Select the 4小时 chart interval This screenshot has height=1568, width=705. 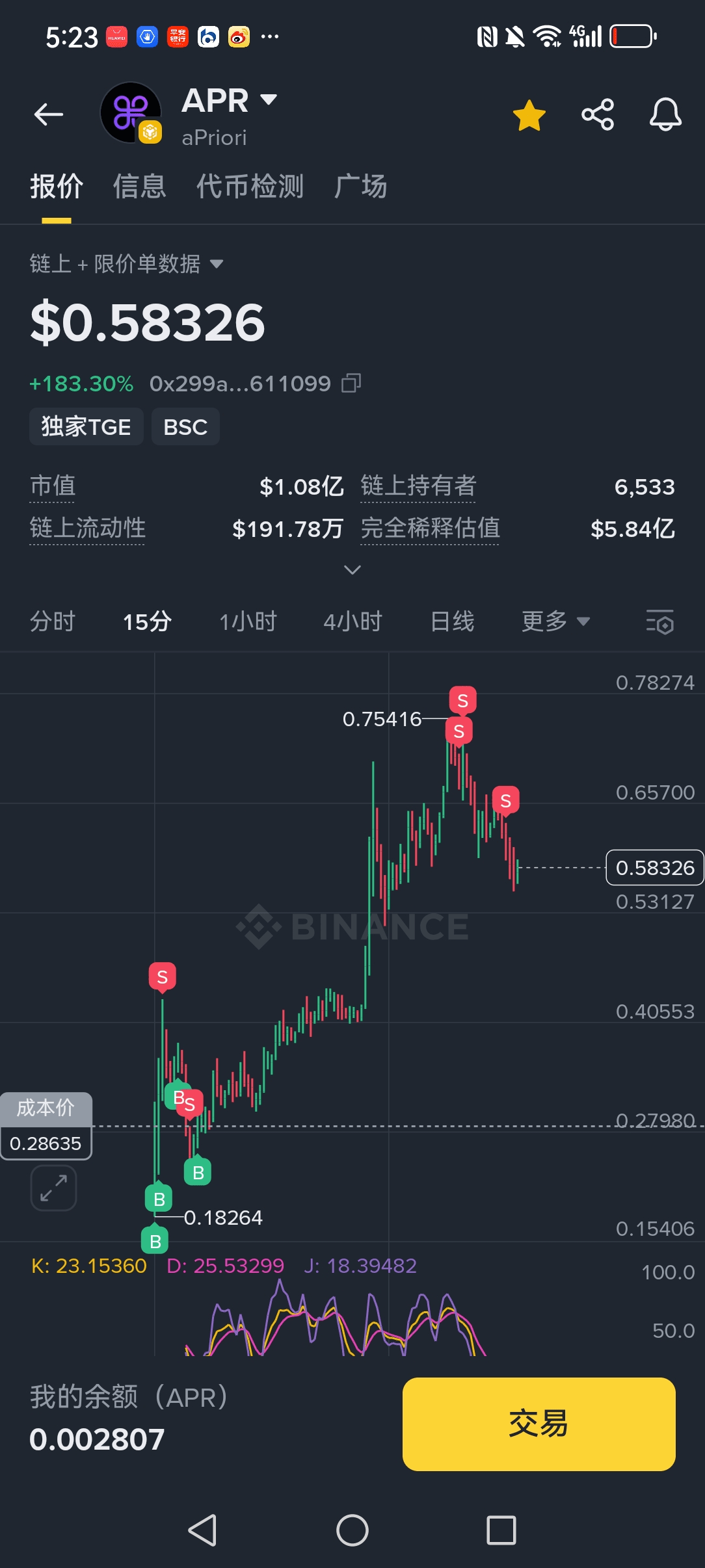[x=353, y=621]
